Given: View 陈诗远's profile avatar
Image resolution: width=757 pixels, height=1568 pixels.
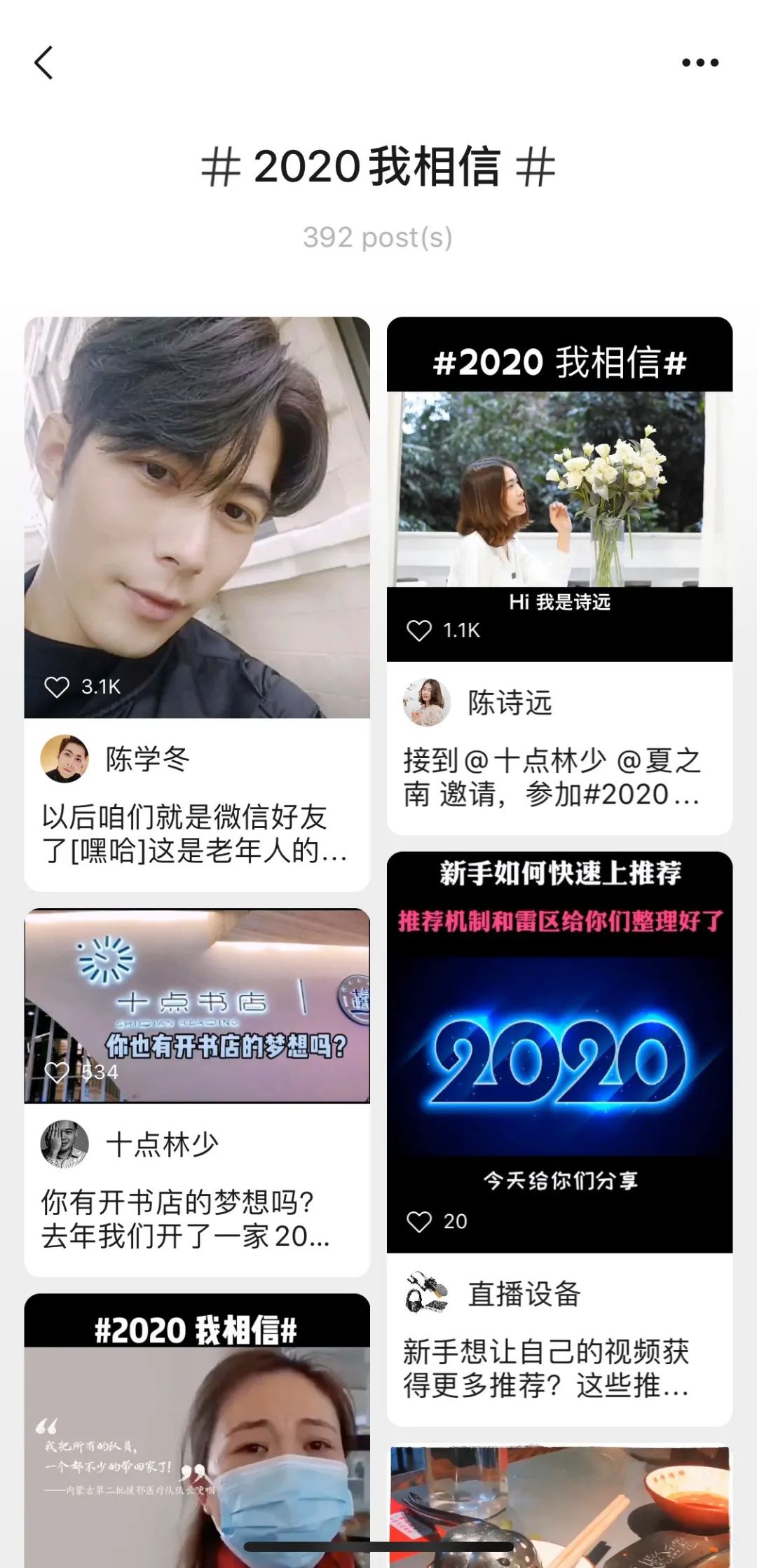Looking at the screenshot, I should coord(426,702).
